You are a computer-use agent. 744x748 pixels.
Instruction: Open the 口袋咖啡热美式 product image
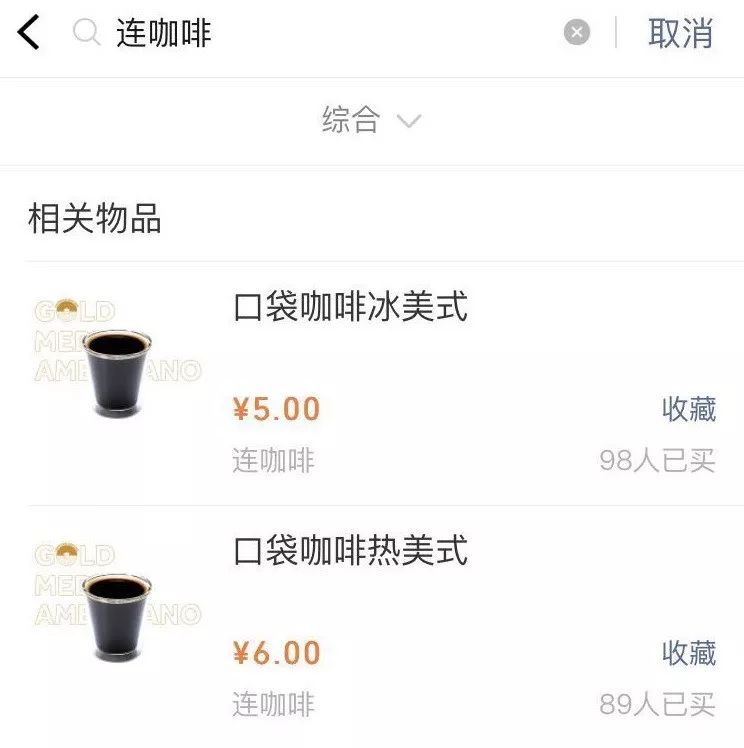pos(120,615)
